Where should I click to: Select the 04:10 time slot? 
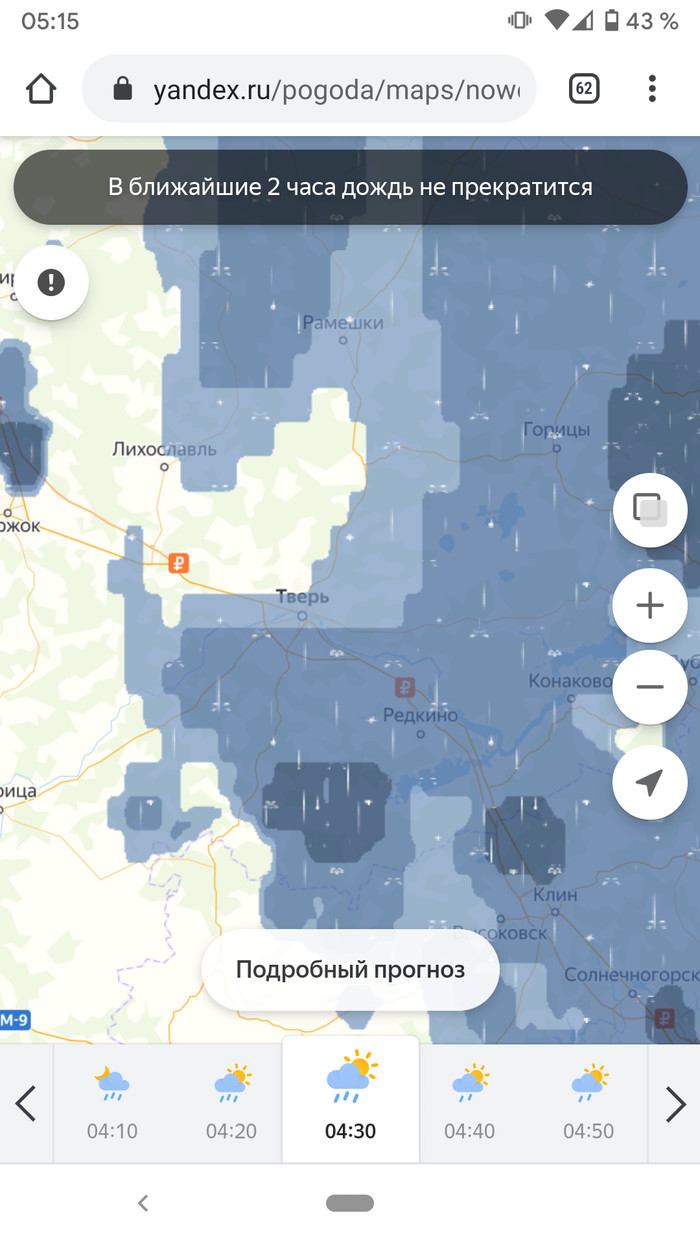(112, 1104)
